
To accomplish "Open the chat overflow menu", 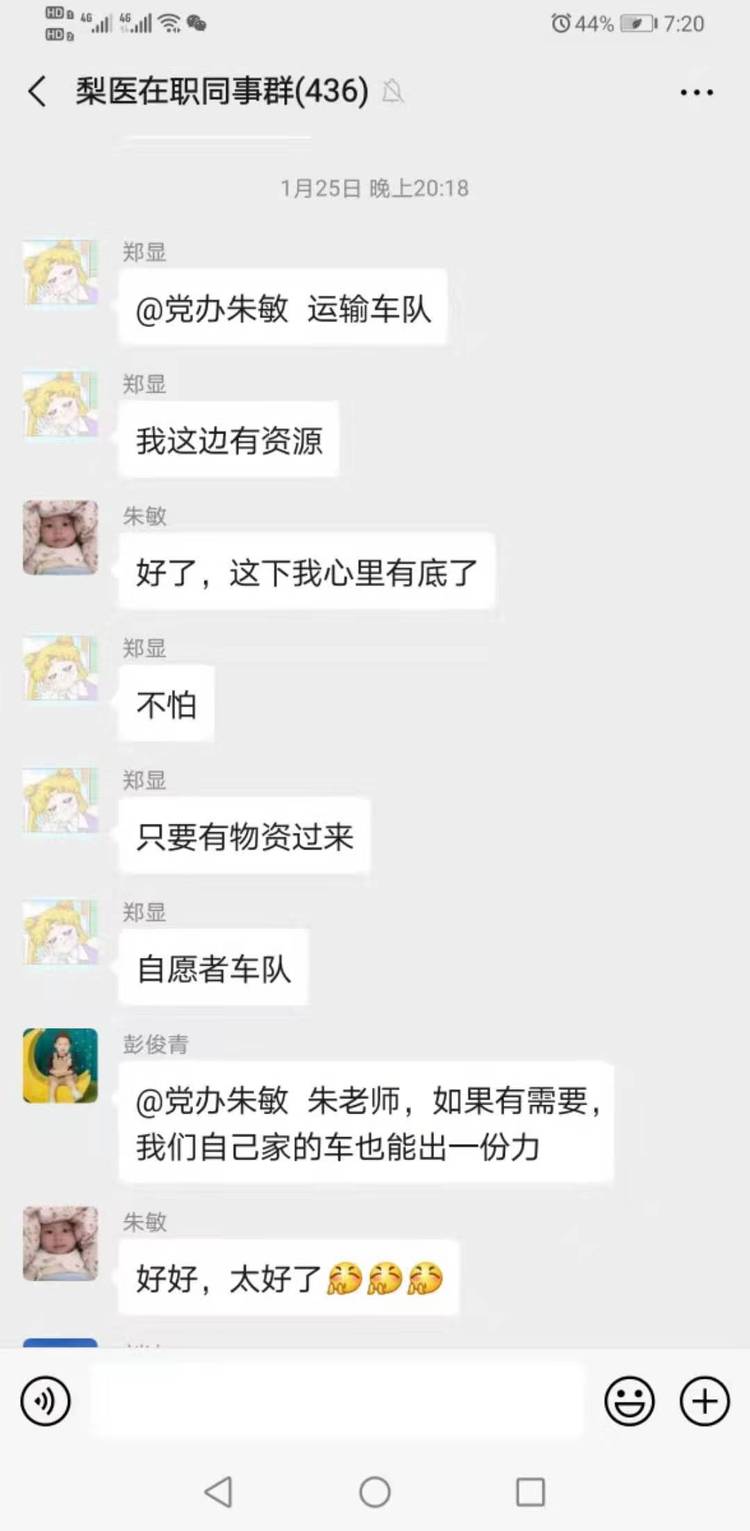I will pyautogui.click(x=696, y=92).
